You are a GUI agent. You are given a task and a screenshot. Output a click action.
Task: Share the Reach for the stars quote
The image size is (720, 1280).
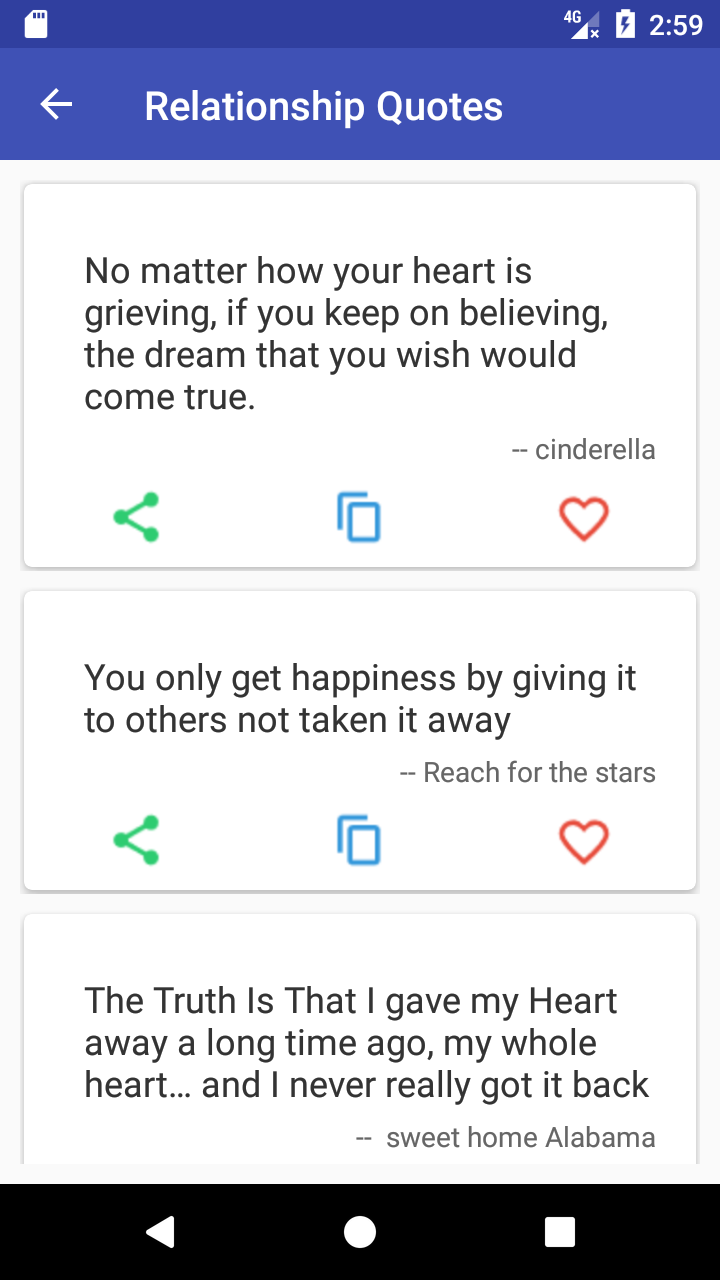tap(136, 840)
